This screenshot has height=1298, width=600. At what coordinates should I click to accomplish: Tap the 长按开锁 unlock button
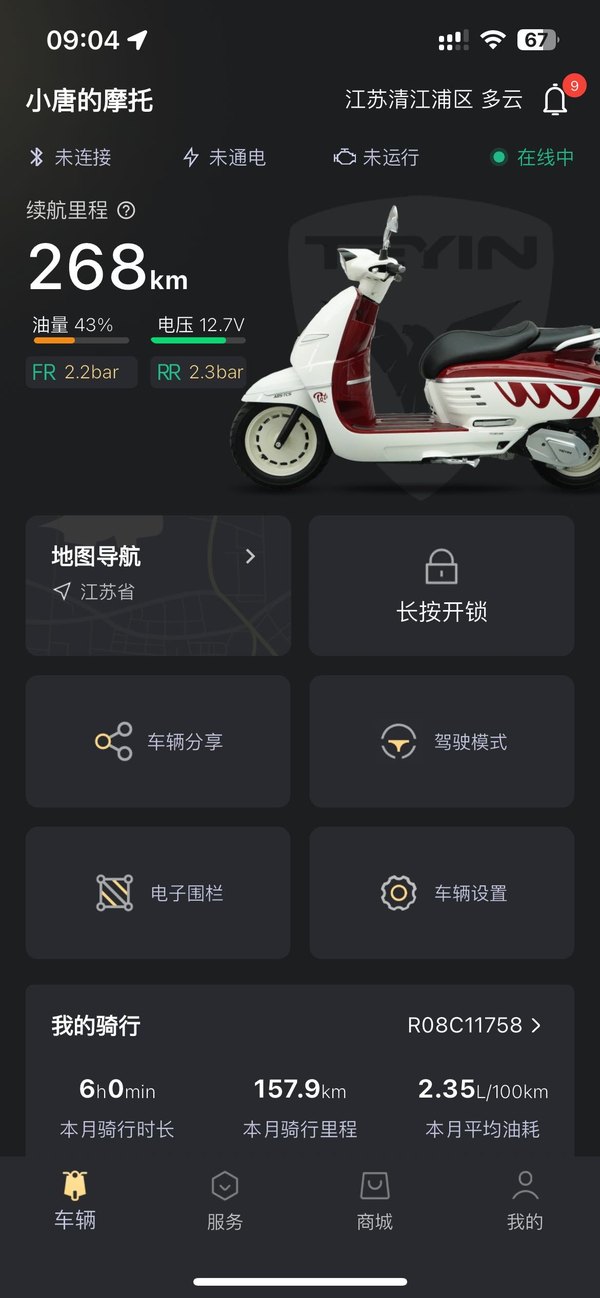[x=441, y=585]
